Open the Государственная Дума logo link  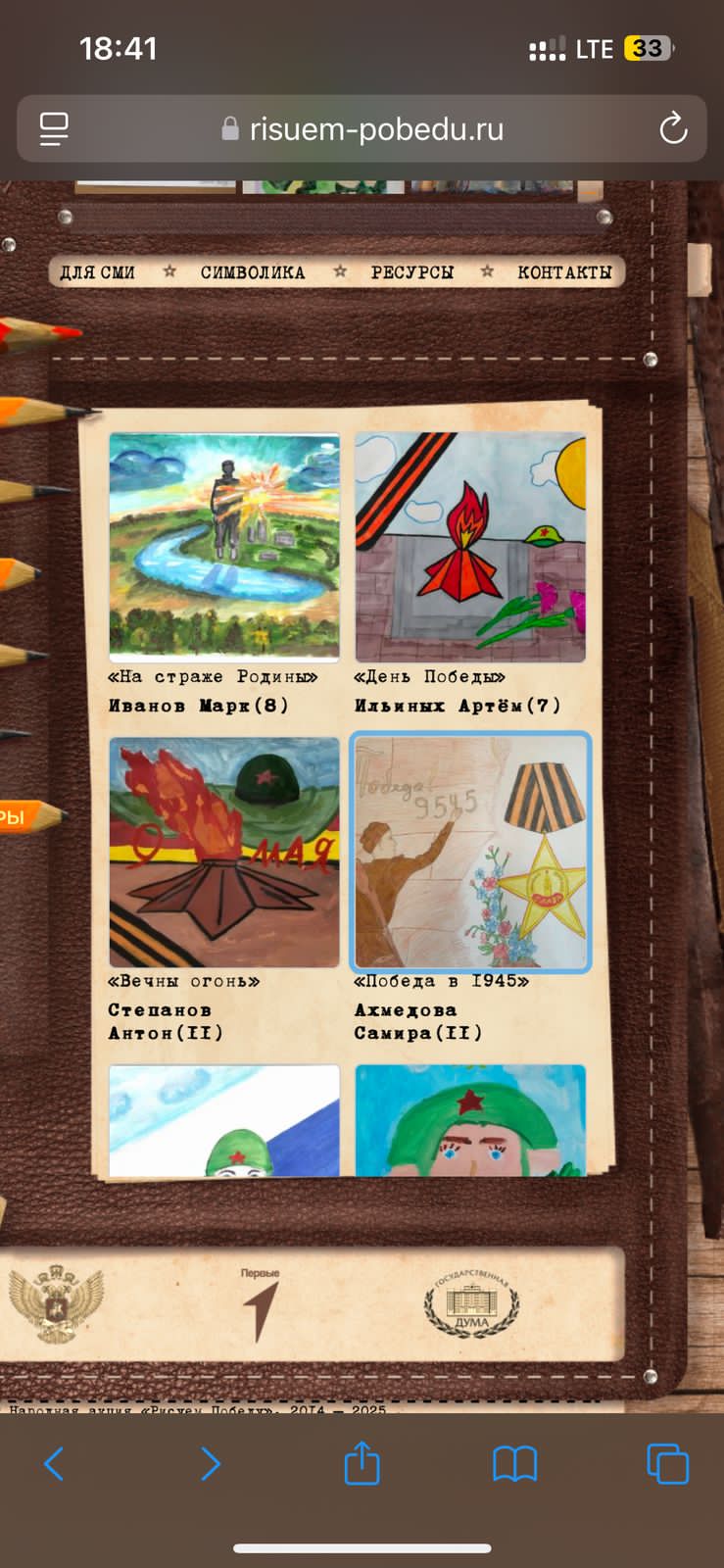(x=471, y=1304)
